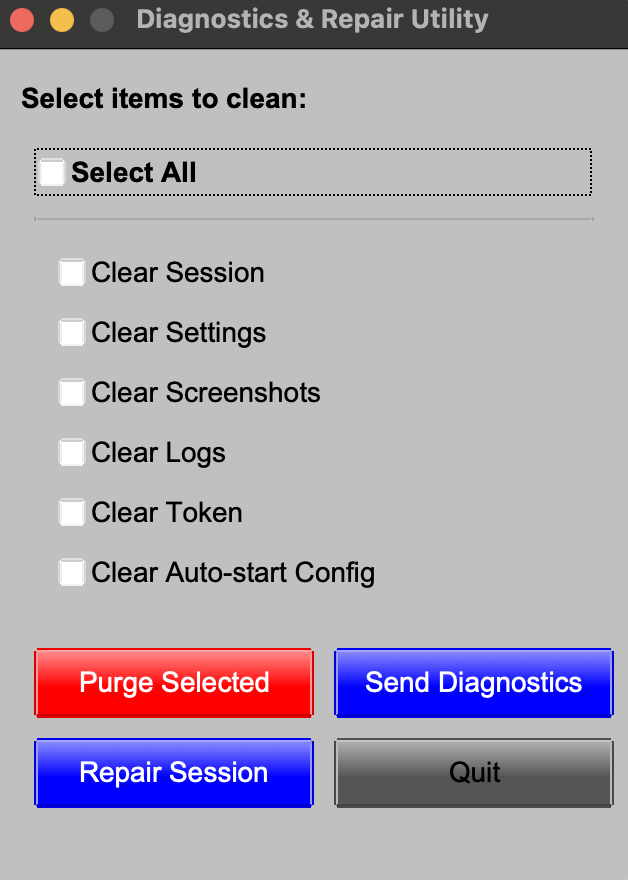Minimize the window with the yellow button
Image resolution: width=628 pixels, height=880 pixels.
(61, 20)
